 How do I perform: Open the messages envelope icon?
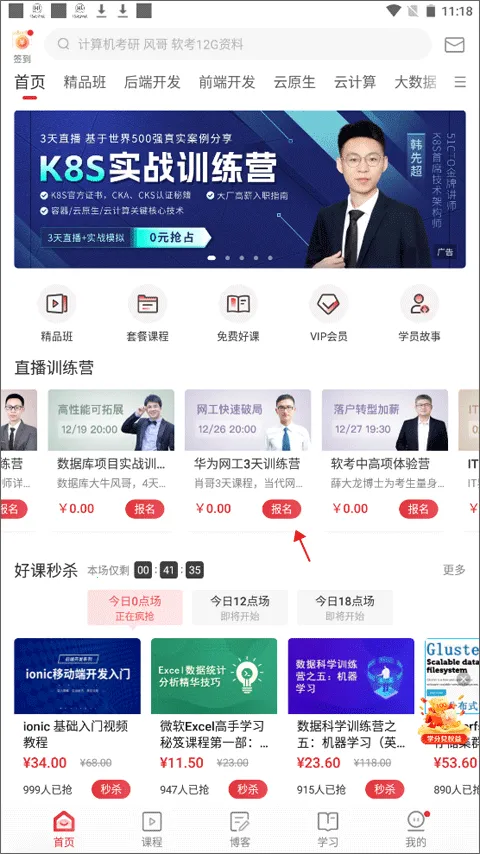tap(454, 45)
